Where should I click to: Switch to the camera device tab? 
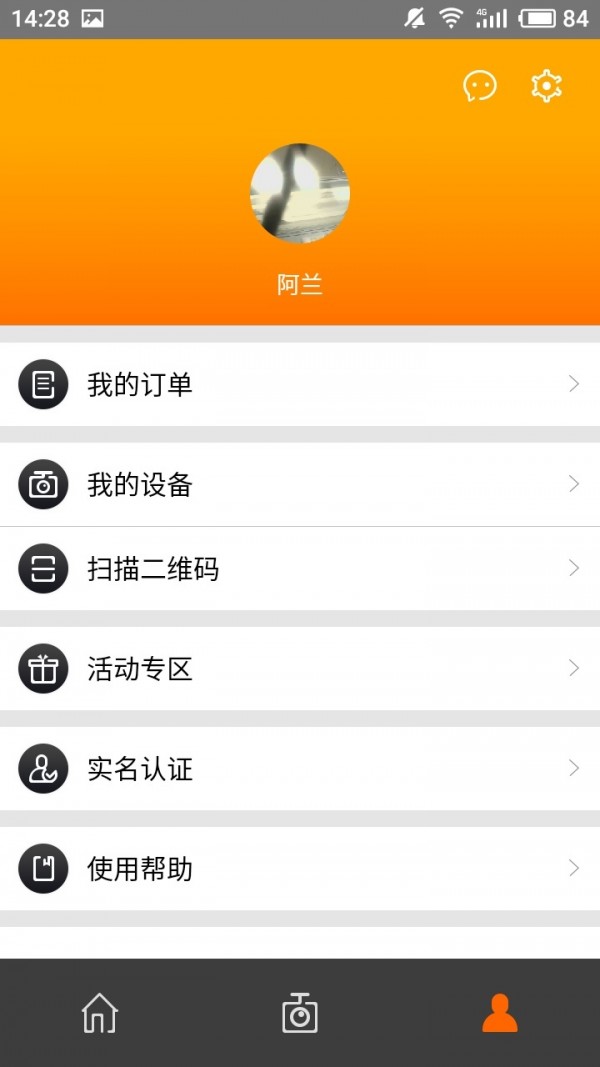click(x=299, y=1013)
